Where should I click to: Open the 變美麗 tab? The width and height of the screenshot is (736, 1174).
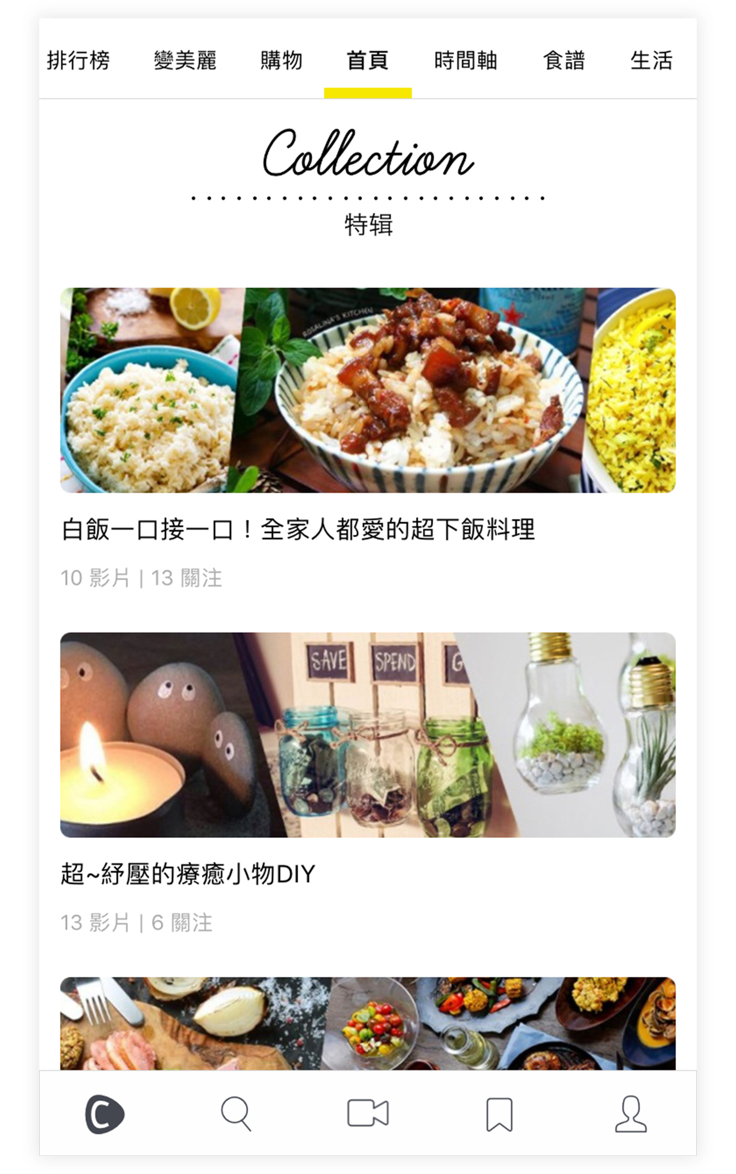point(185,60)
